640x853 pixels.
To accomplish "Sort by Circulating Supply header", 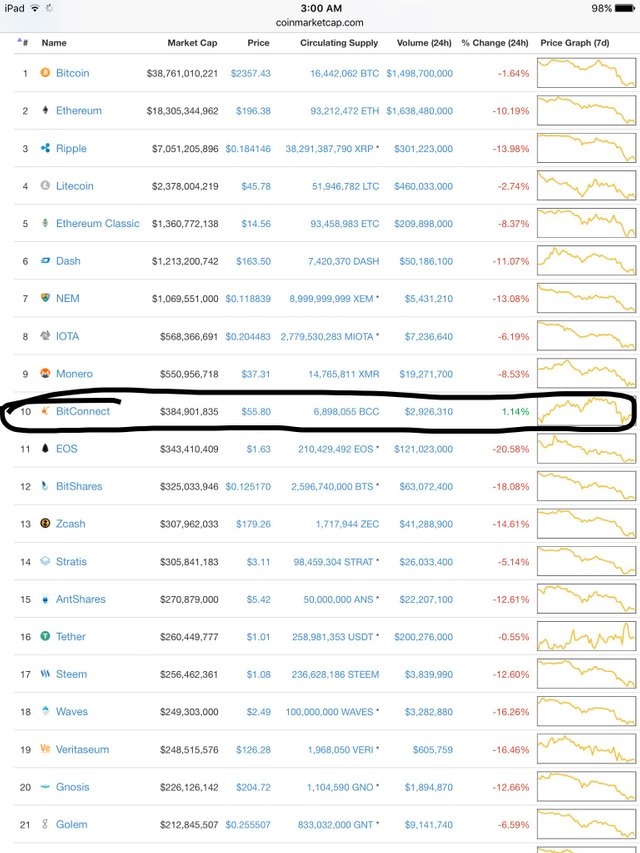I will tap(339, 43).
